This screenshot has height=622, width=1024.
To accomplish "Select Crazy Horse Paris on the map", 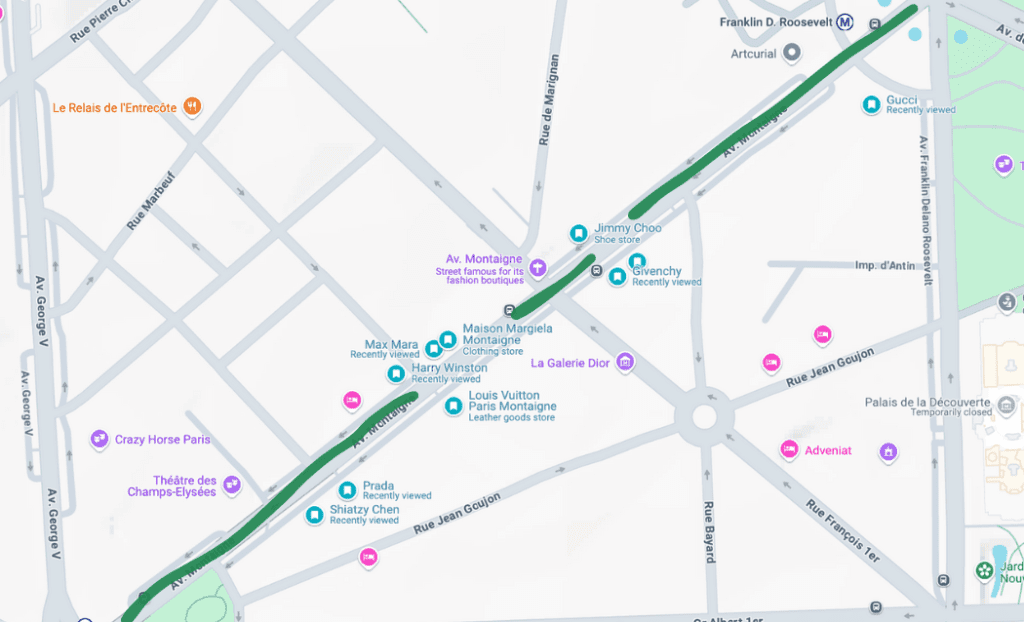I will click(99, 439).
